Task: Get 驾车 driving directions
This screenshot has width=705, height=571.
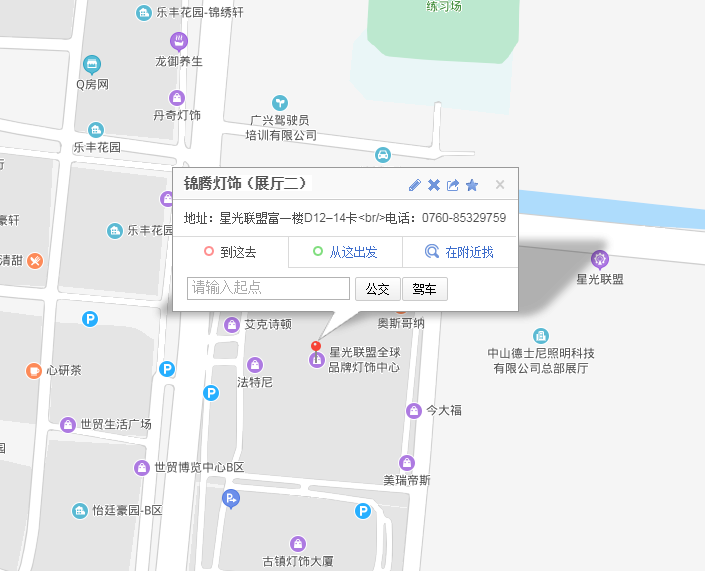Action: pos(424,289)
